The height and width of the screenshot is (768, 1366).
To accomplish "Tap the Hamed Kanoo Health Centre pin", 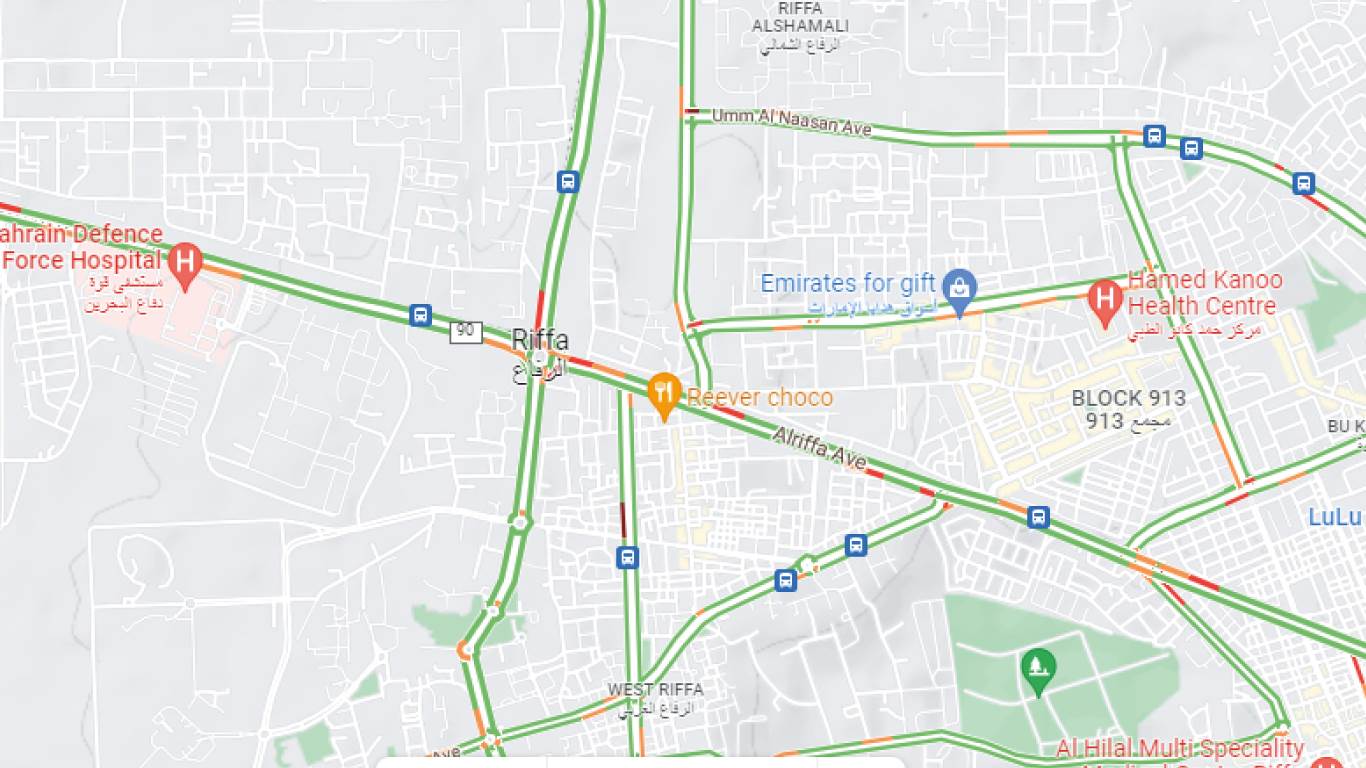I will [1105, 299].
